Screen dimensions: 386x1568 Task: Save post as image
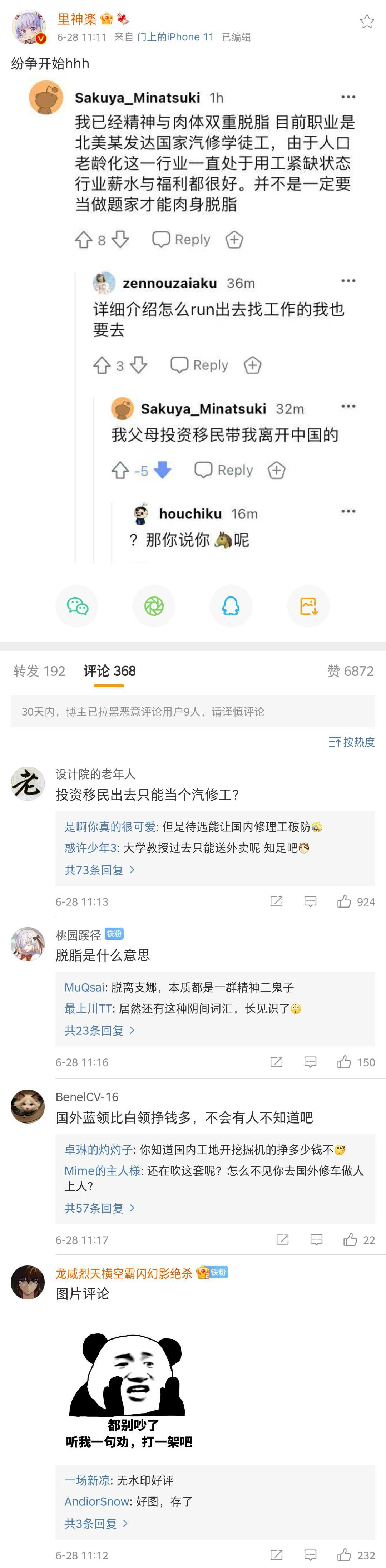coord(308,606)
